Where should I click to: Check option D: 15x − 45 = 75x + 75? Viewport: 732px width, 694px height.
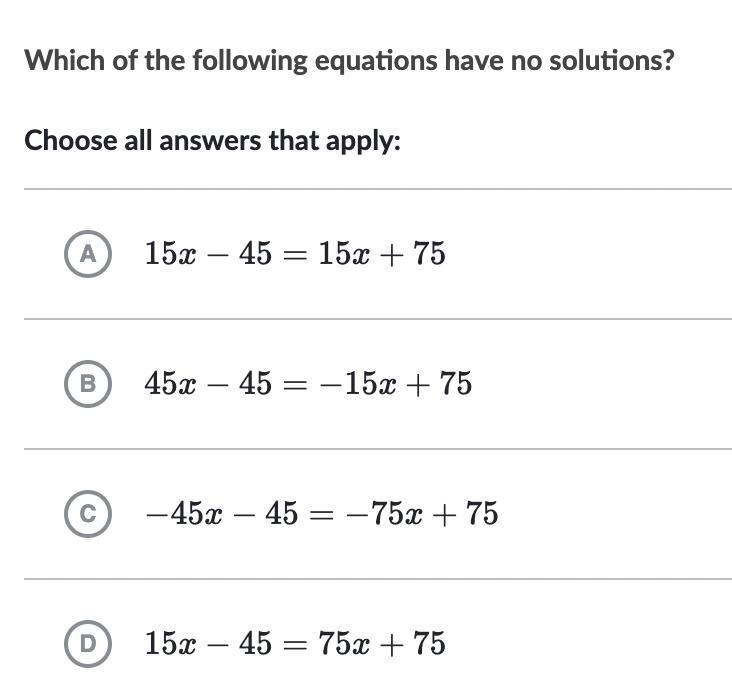pyautogui.click(x=88, y=644)
